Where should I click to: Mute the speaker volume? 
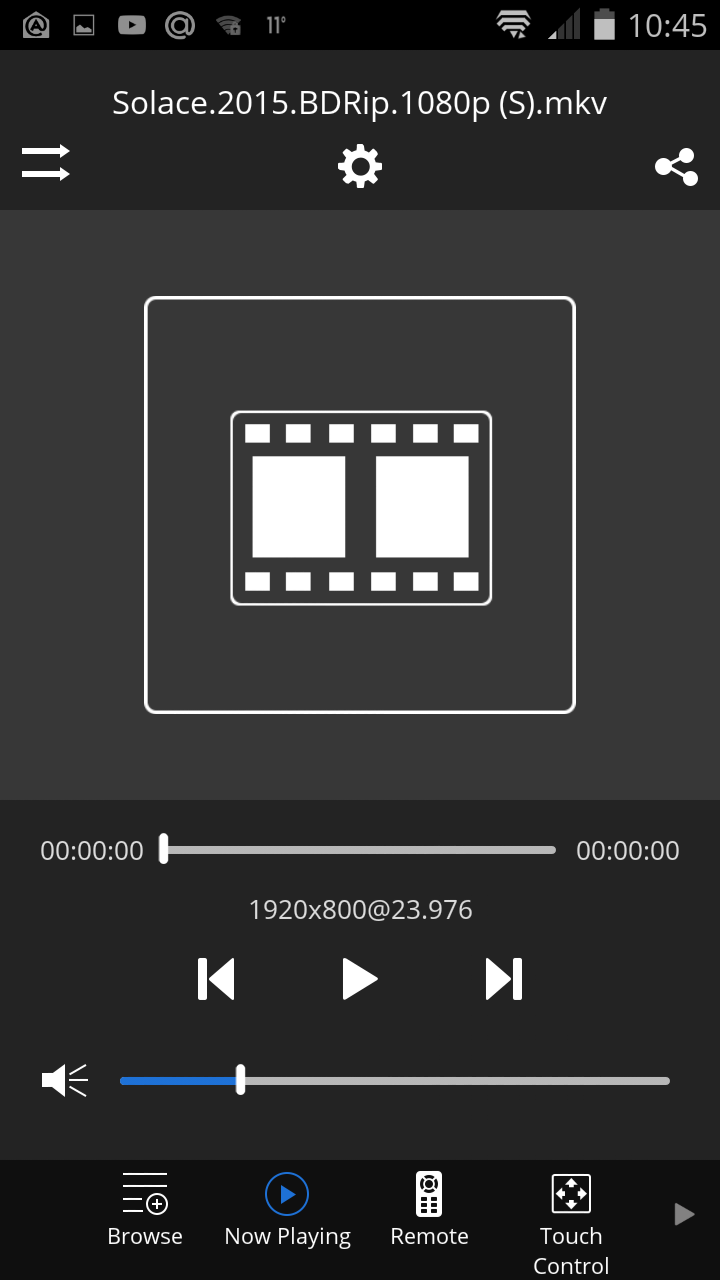tap(64, 1080)
